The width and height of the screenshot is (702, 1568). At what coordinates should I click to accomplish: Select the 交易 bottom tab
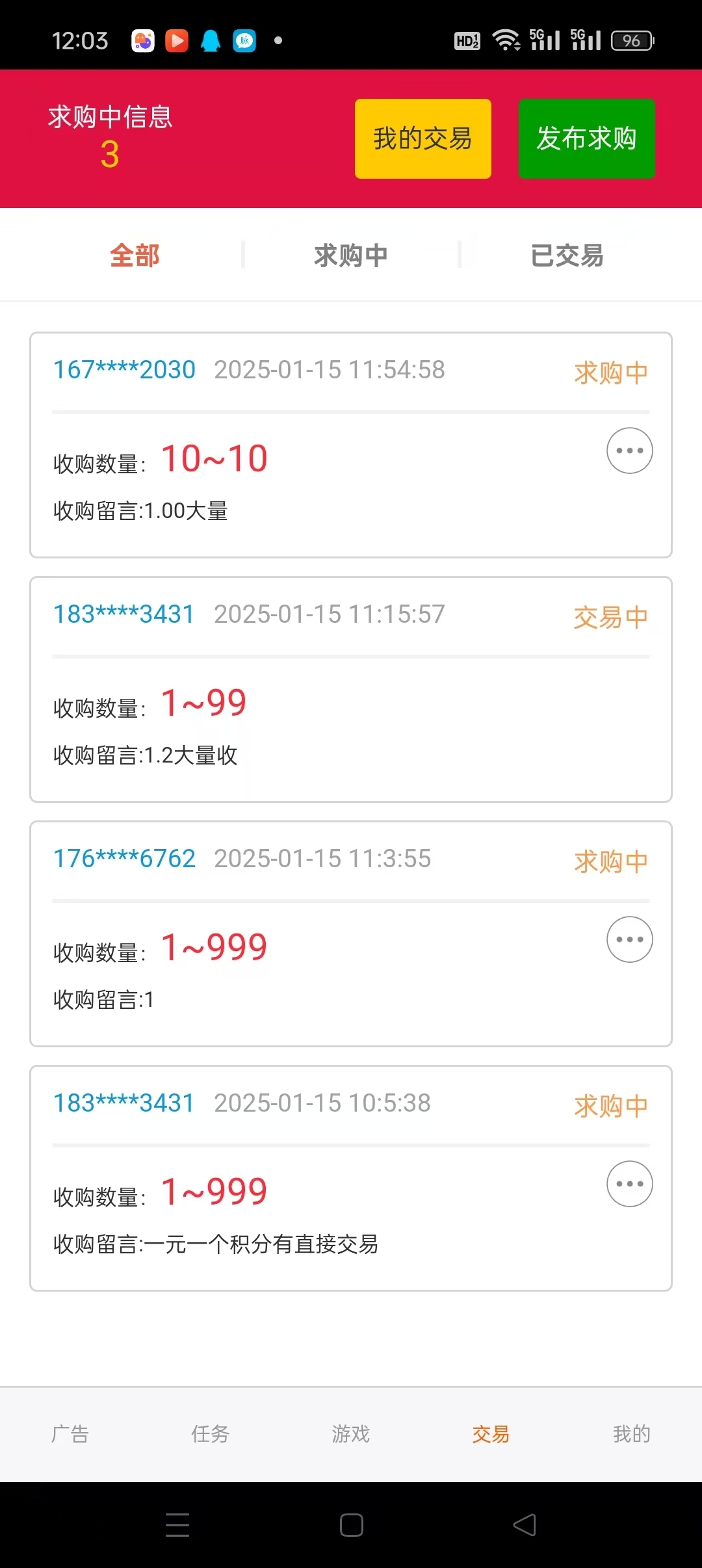pyautogui.click(x=491, y=1433)
